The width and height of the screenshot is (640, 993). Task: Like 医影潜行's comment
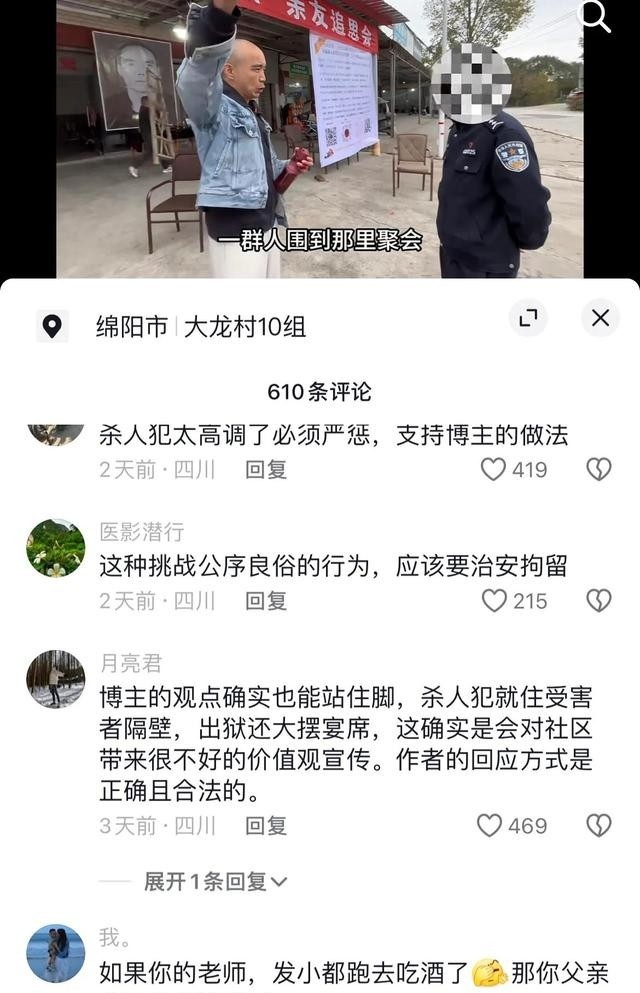tap(493, 600)
